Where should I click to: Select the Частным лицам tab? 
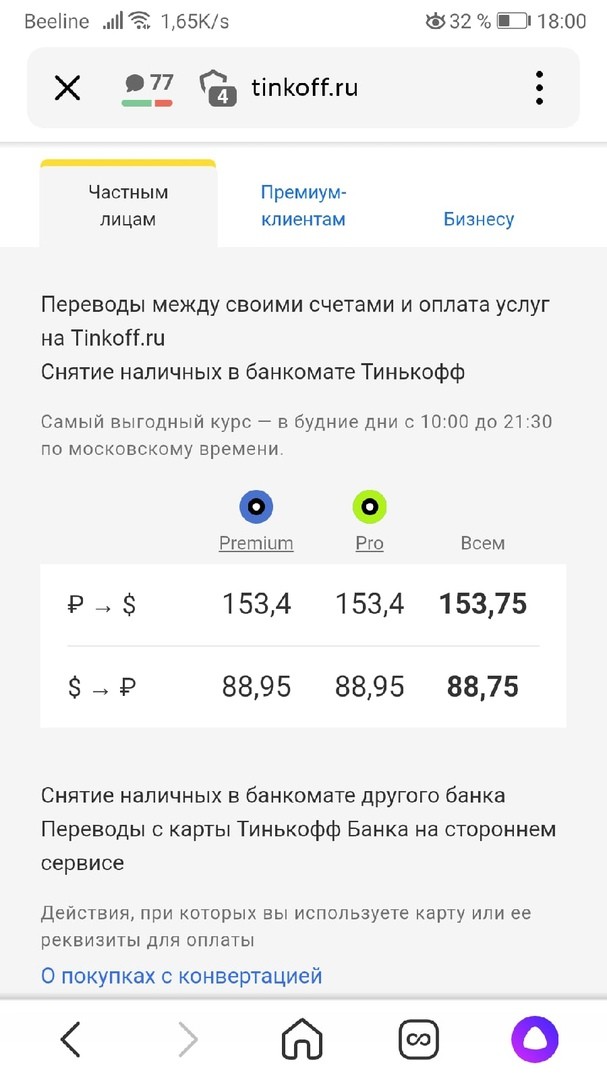128,206
